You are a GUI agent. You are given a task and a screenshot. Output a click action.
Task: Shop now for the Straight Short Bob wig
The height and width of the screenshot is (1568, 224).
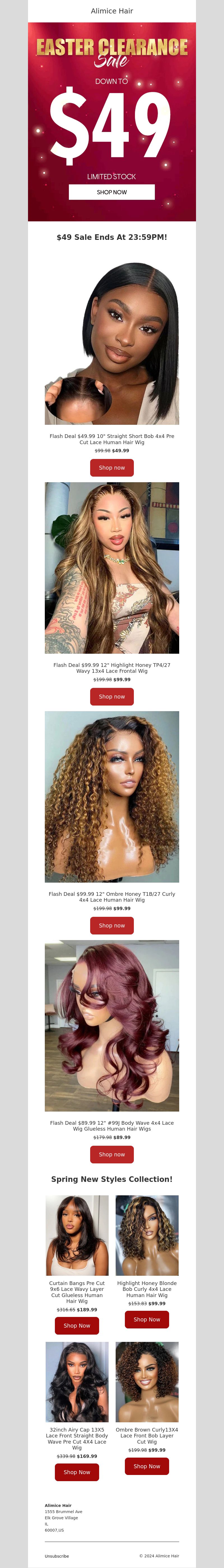(x=111, y=467)
